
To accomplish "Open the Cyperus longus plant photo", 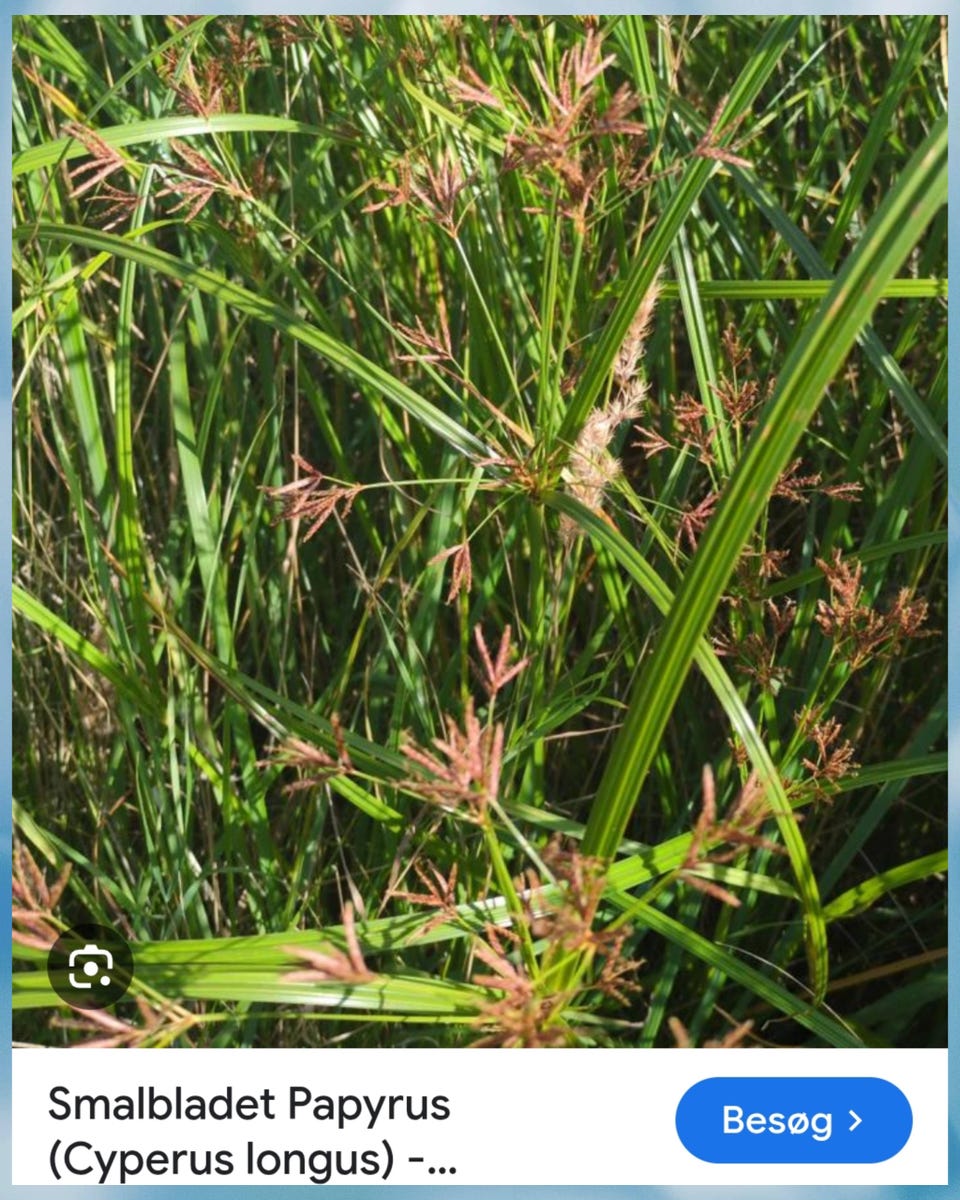I will pyautogui.click(x=480, y=500).
